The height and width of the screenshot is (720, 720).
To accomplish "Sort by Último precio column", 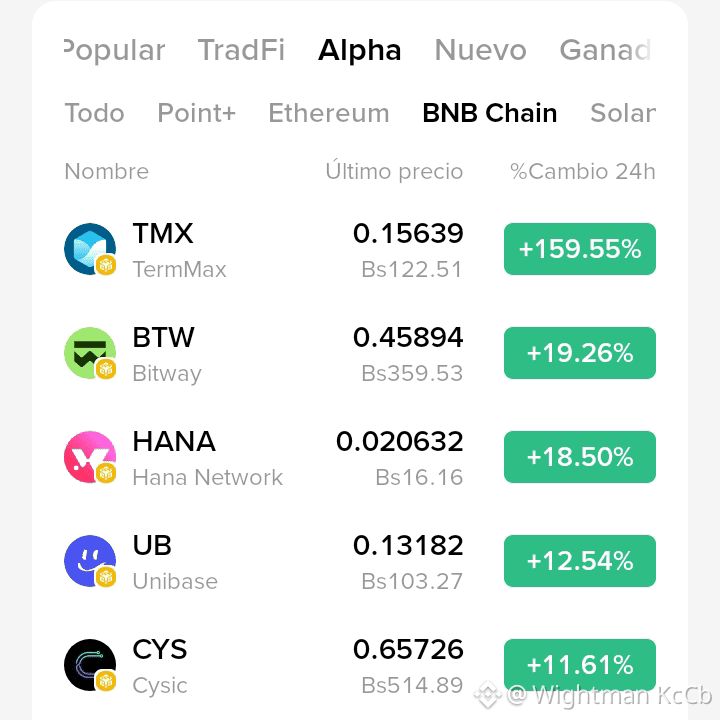I will point(394,171).
